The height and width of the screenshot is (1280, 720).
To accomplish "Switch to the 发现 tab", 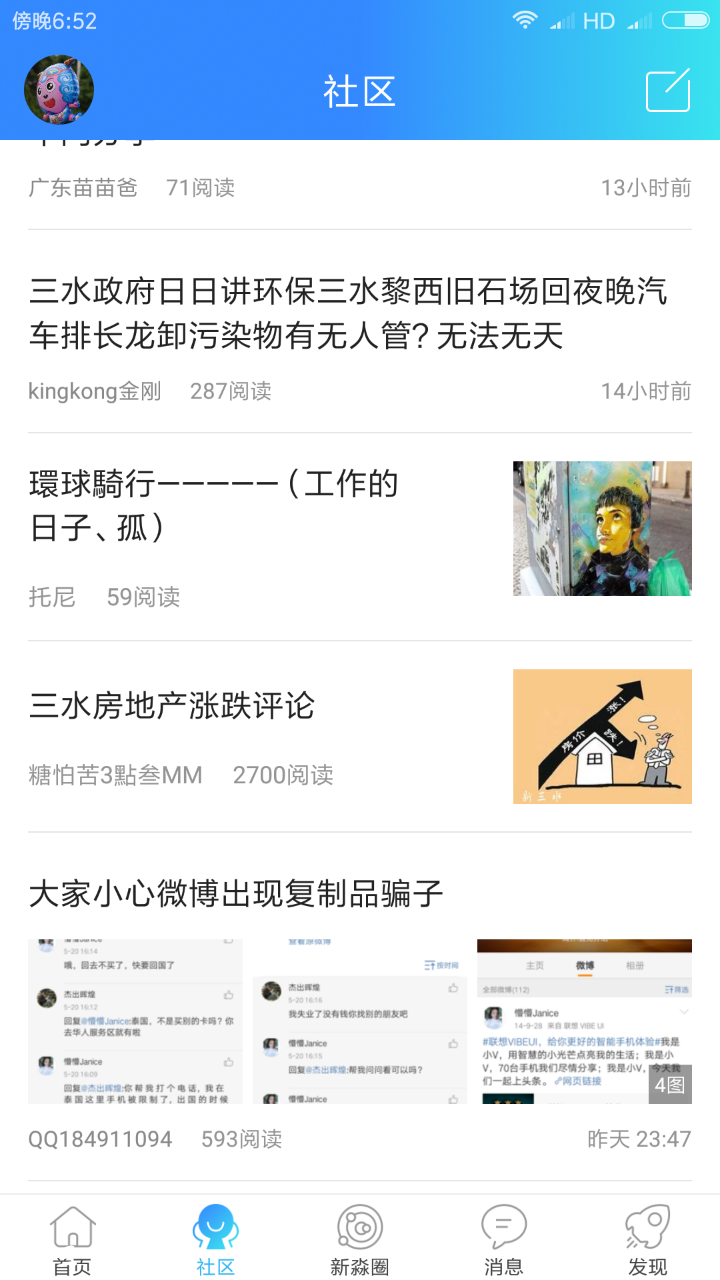I will tap(648, 1240).
